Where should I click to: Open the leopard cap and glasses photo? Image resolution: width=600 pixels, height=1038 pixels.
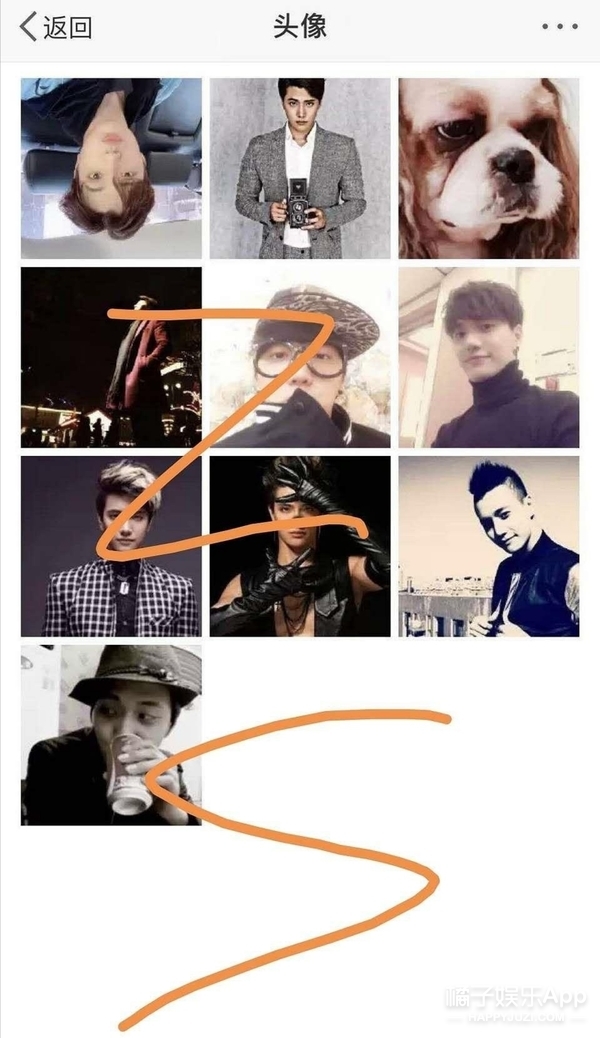299,357
